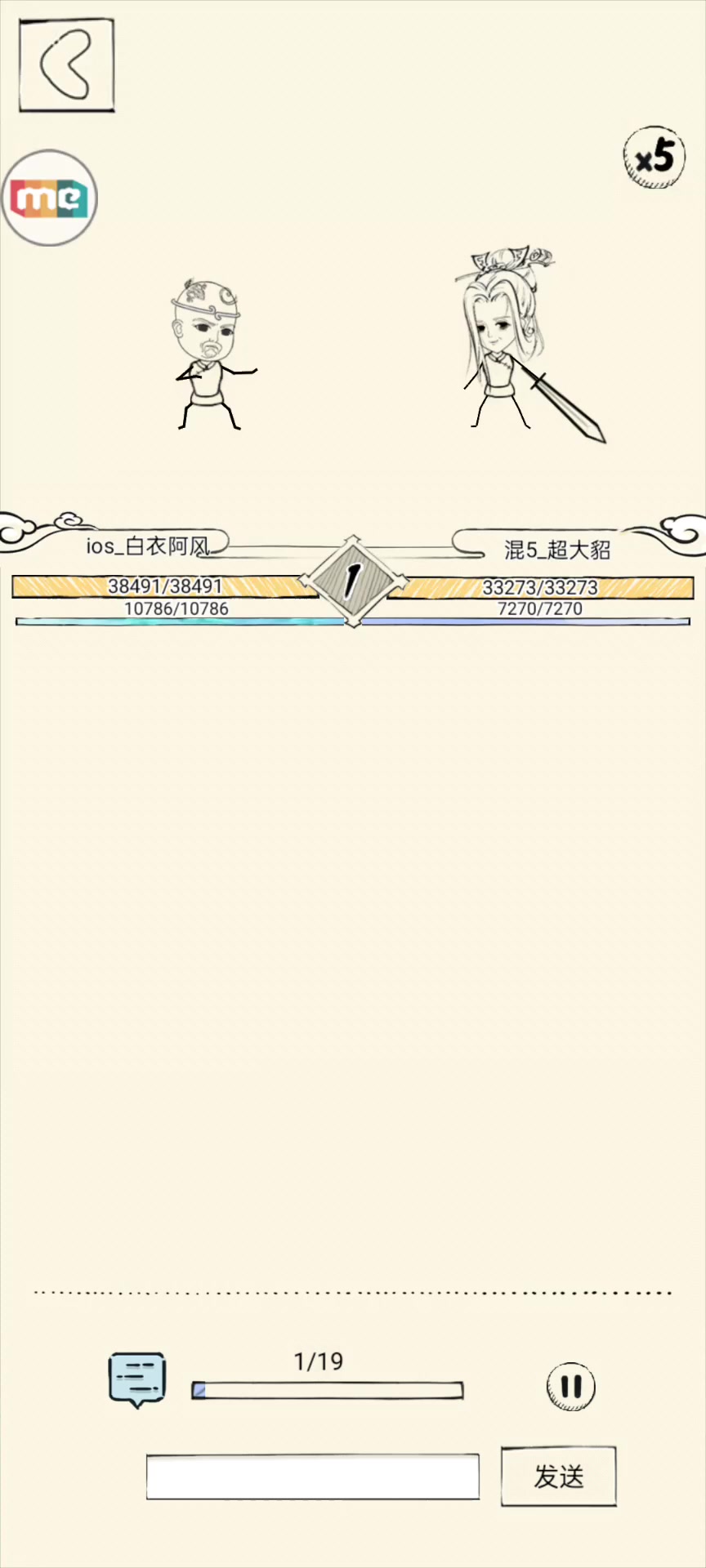The width and height of the screenshot is (706, 1568).
Task: Open the floating me recorder bubble
Action: coord(49,198)
